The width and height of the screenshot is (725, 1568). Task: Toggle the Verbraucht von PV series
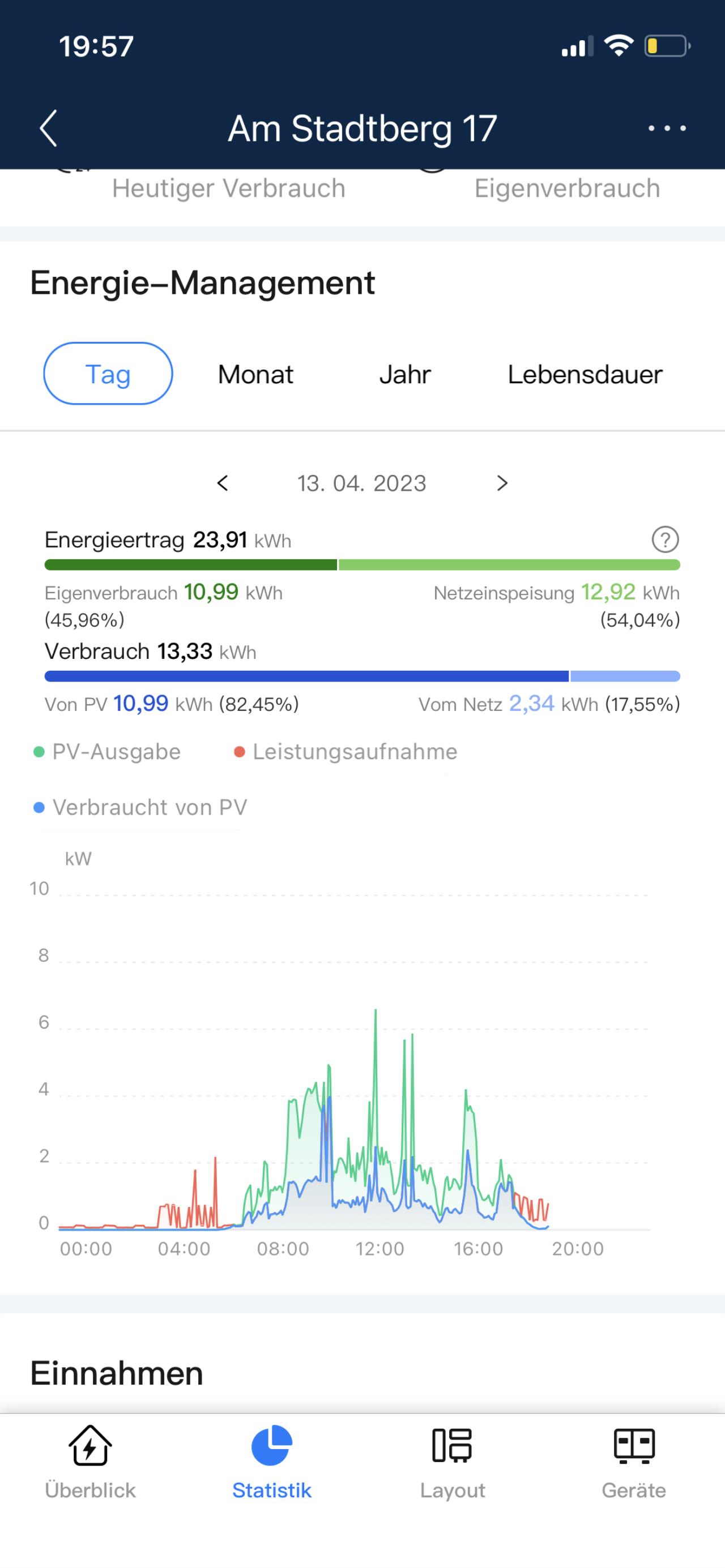click(x=140, y=808)
